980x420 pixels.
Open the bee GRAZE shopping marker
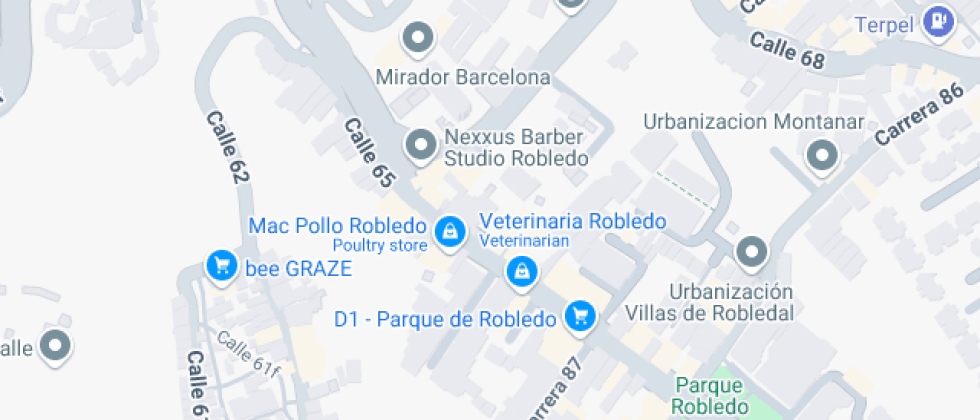[x=219, y=266]
